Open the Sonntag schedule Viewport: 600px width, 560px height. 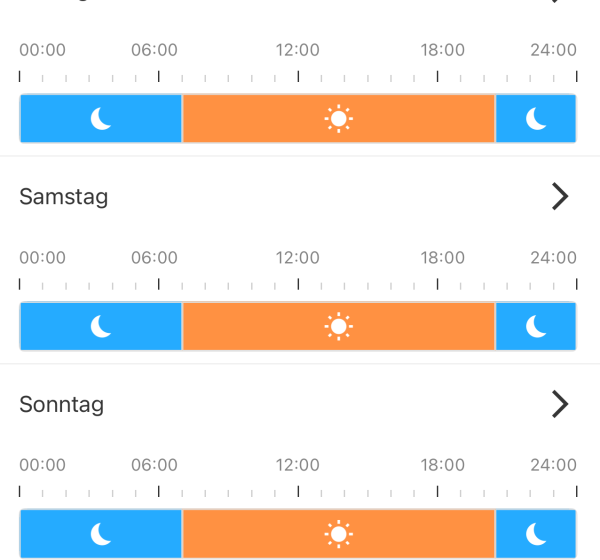tap(559, 404)
